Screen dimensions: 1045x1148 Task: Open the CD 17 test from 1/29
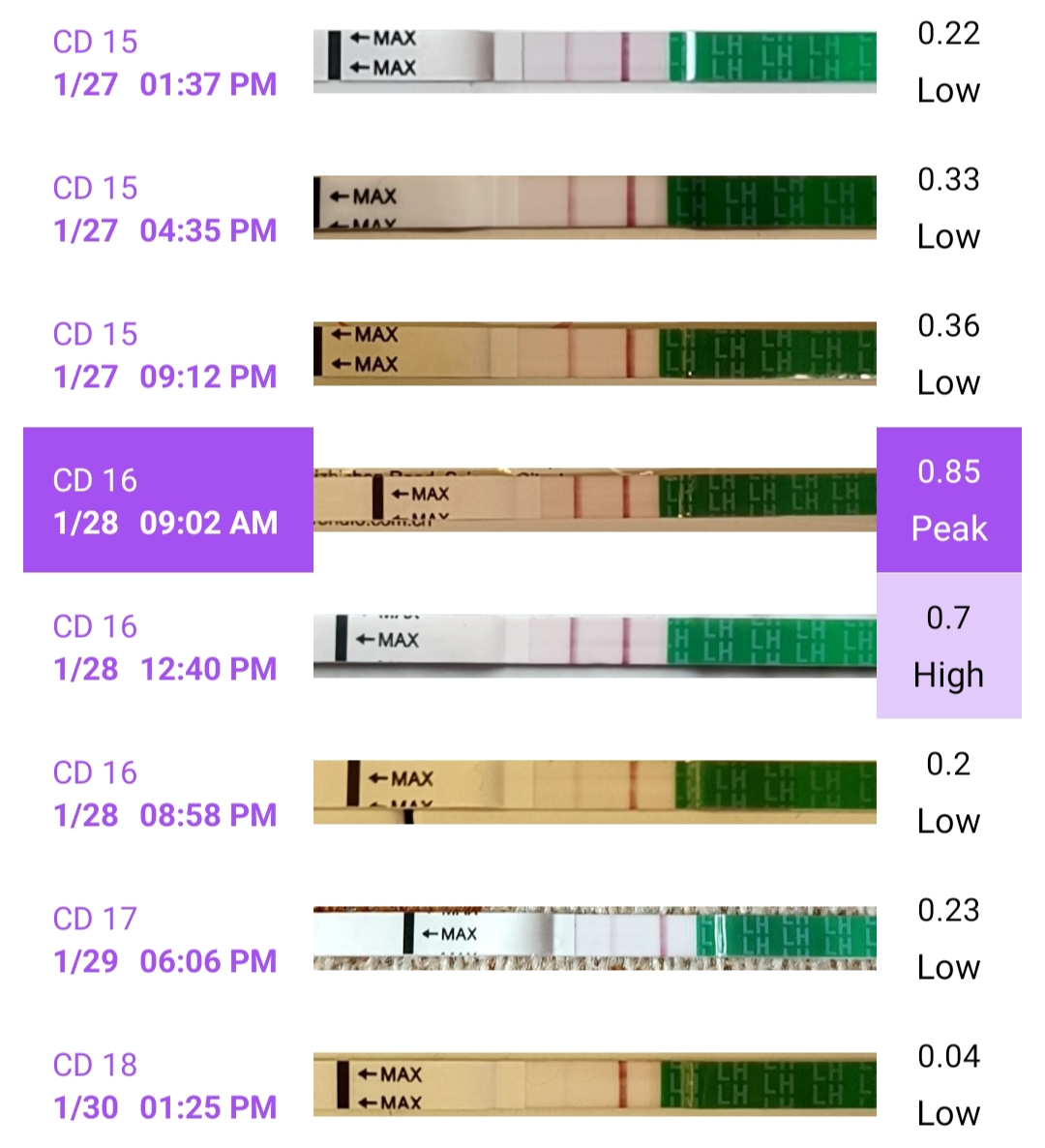pos(165,940)
